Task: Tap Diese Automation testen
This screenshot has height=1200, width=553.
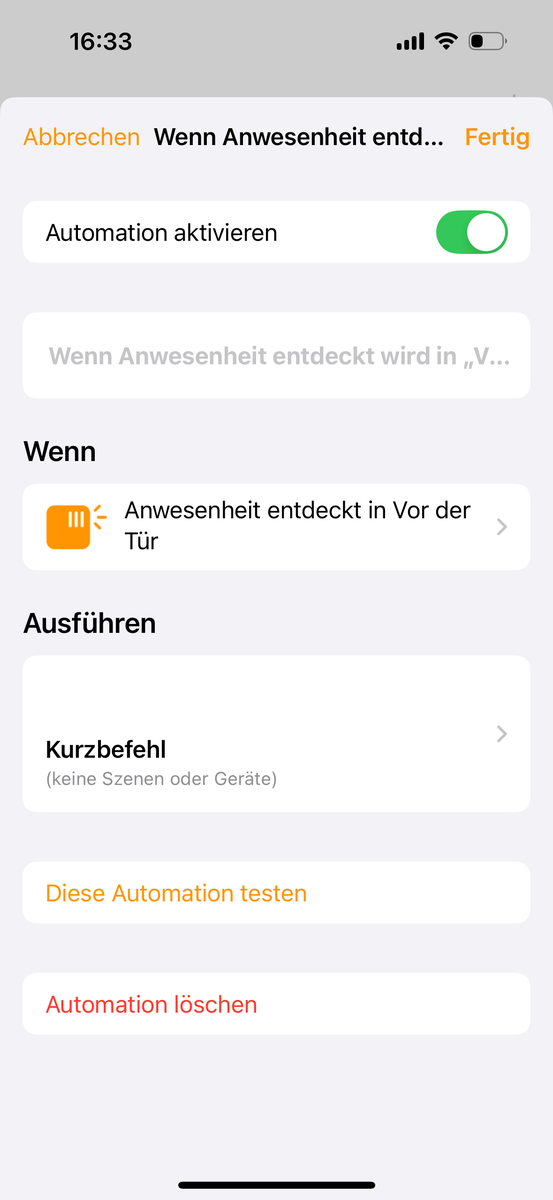Action: pos(276,893)
